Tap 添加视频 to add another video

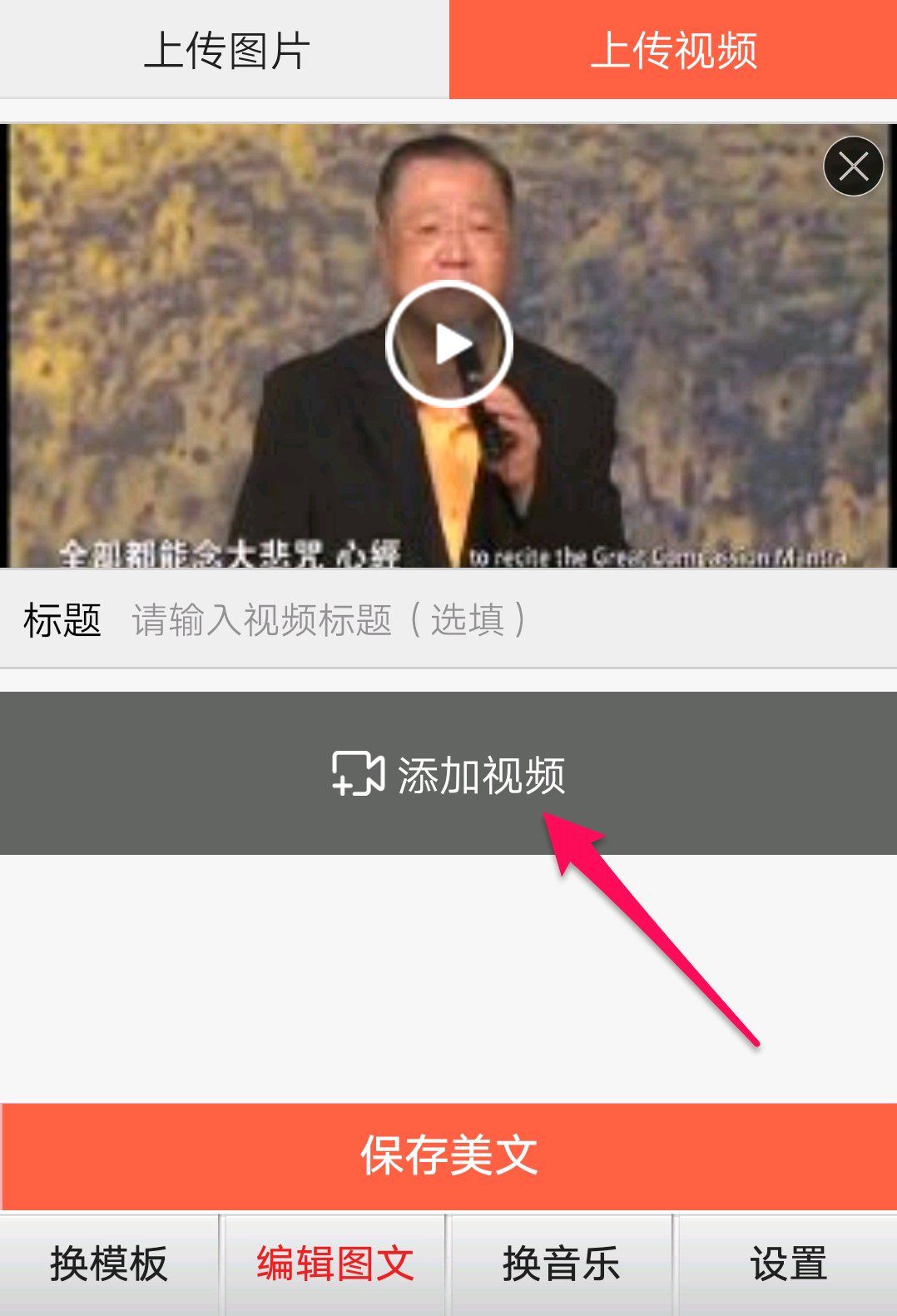448,773
